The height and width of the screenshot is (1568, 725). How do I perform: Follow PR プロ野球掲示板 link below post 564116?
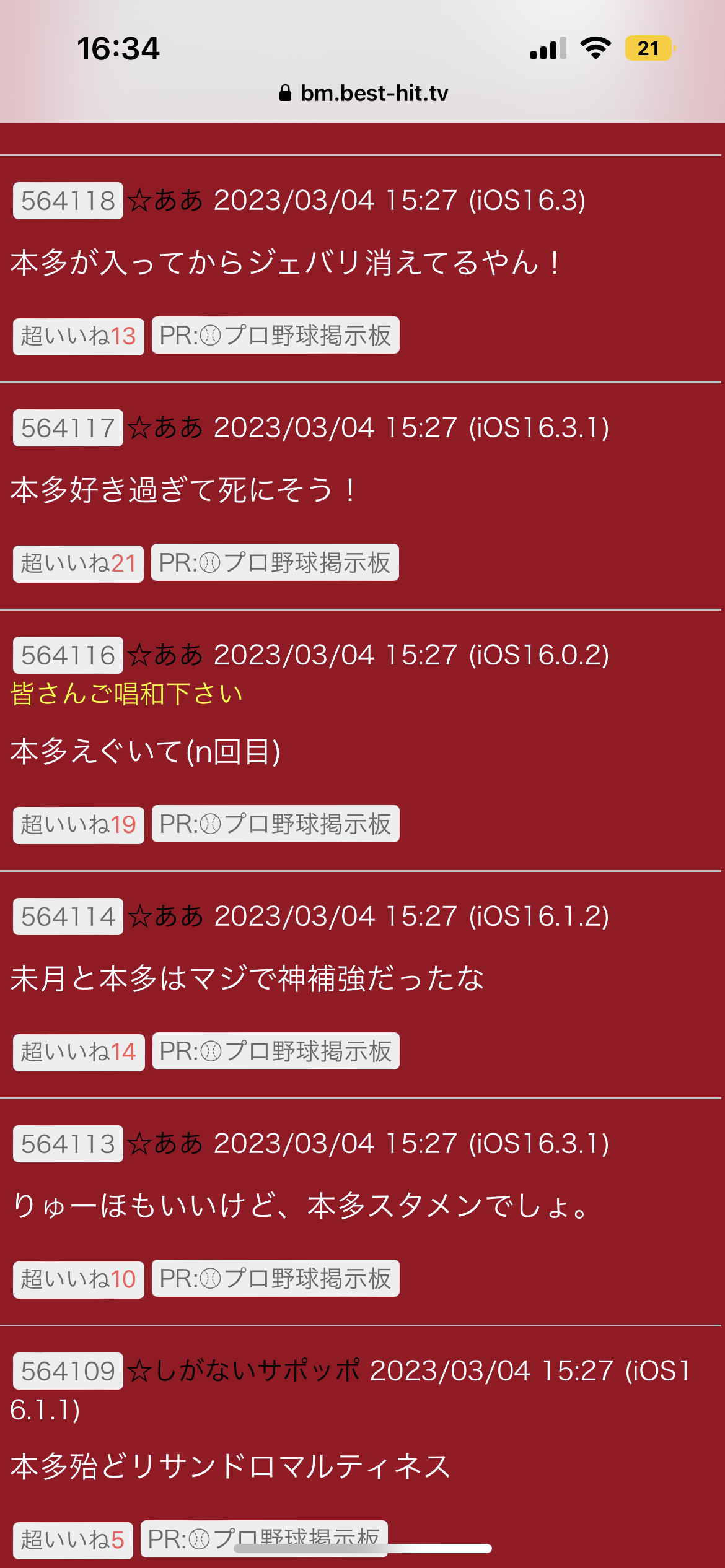coord(276,824)
